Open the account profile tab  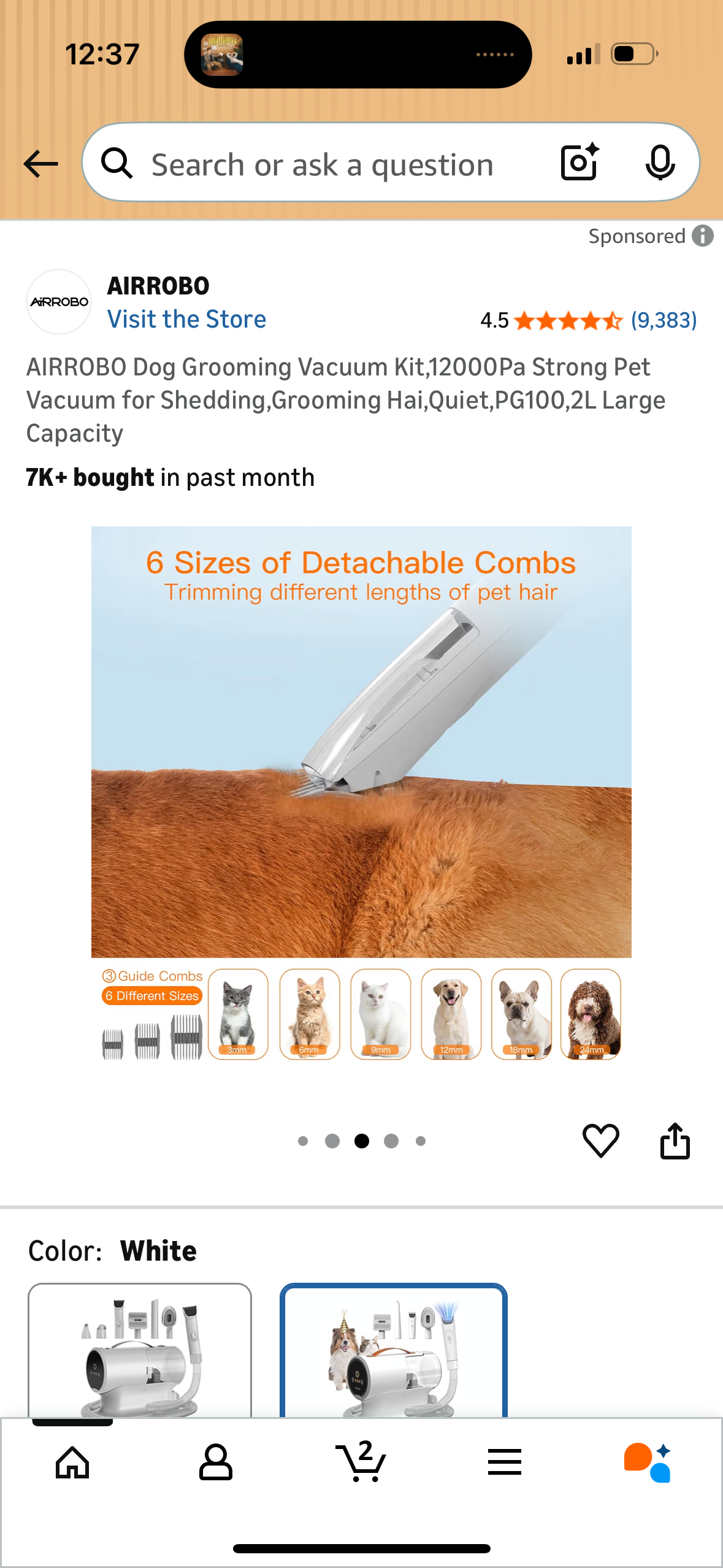pyautogui.click(x=216, y=1462)
